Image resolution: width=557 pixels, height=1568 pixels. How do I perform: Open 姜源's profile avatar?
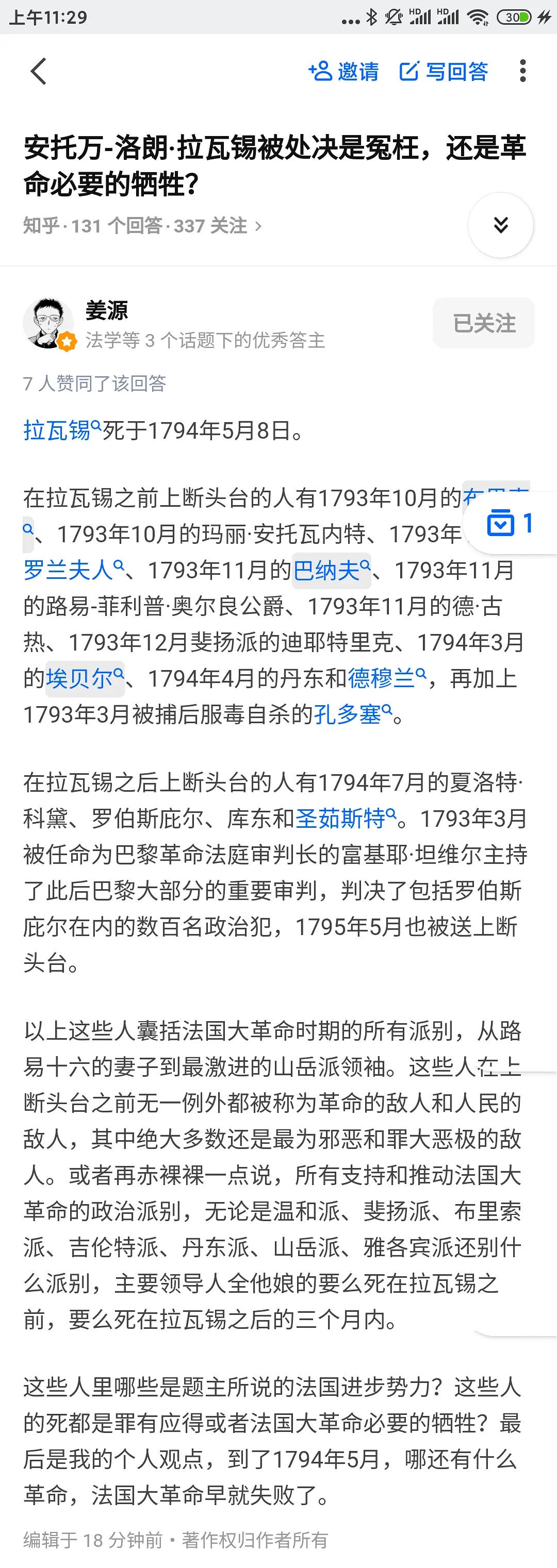47,323
